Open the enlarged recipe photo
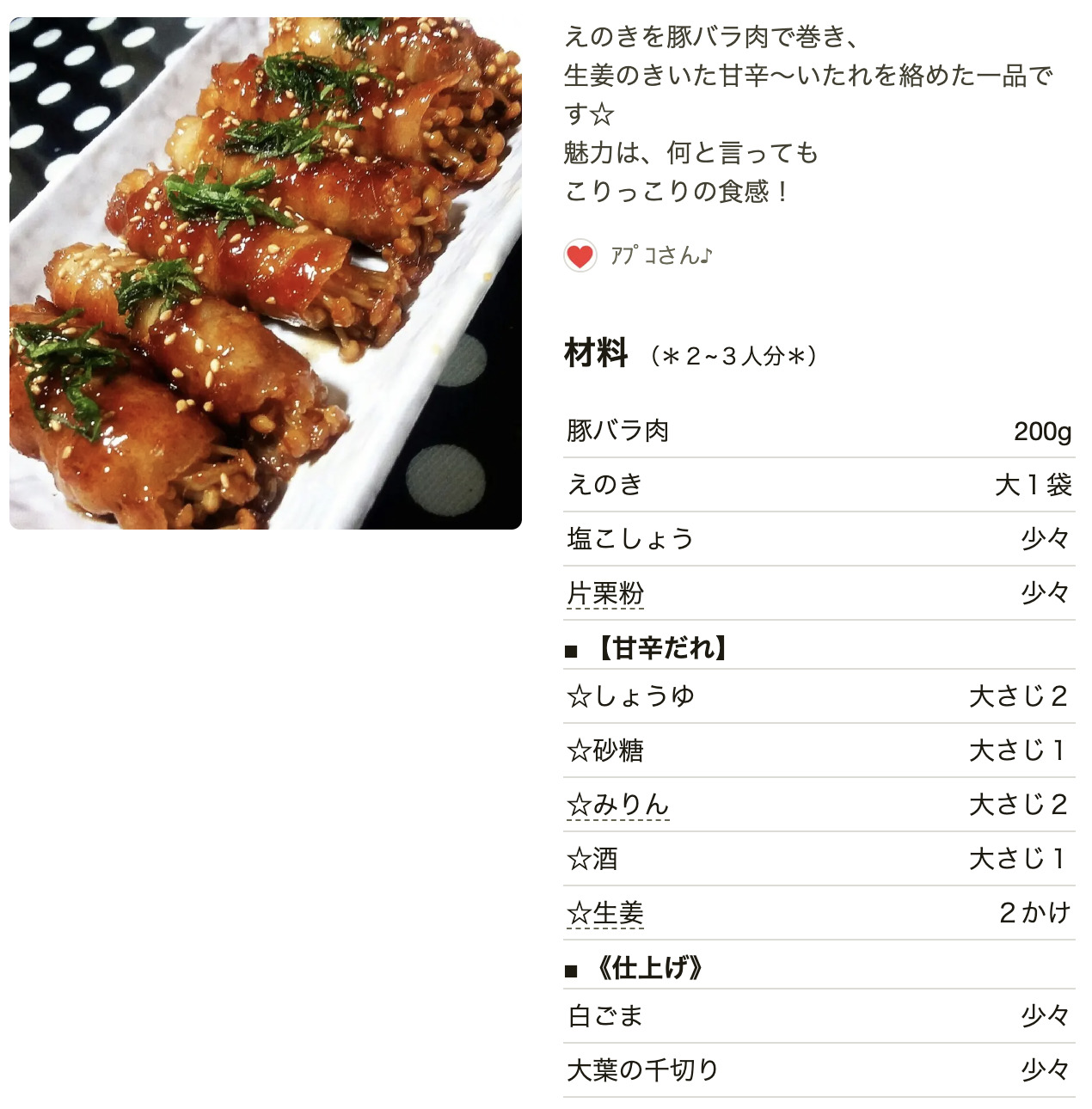The width and height of the screenshot is (1092, 1109). [x=265, y=273]
